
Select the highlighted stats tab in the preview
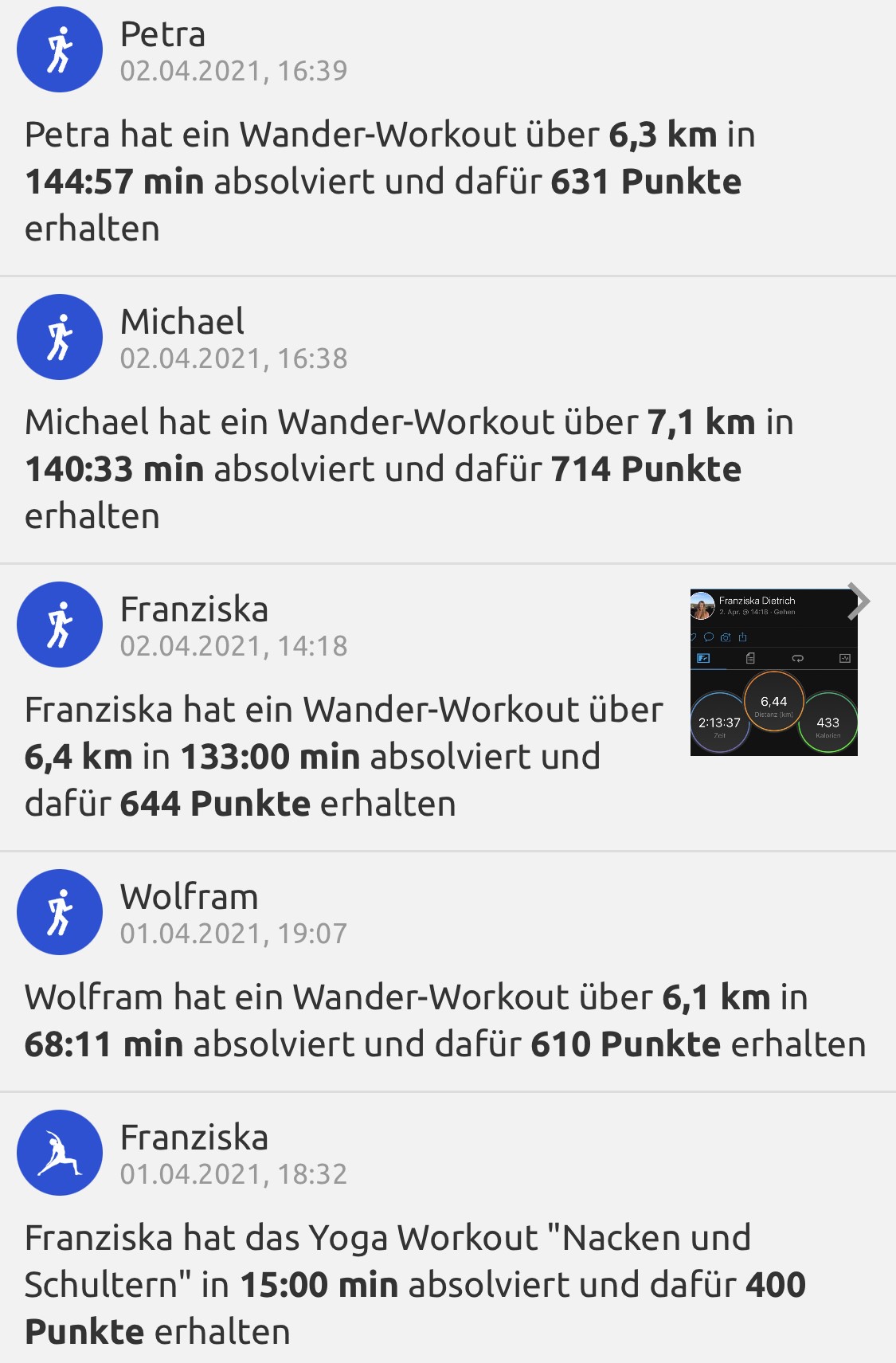[703, 658]
